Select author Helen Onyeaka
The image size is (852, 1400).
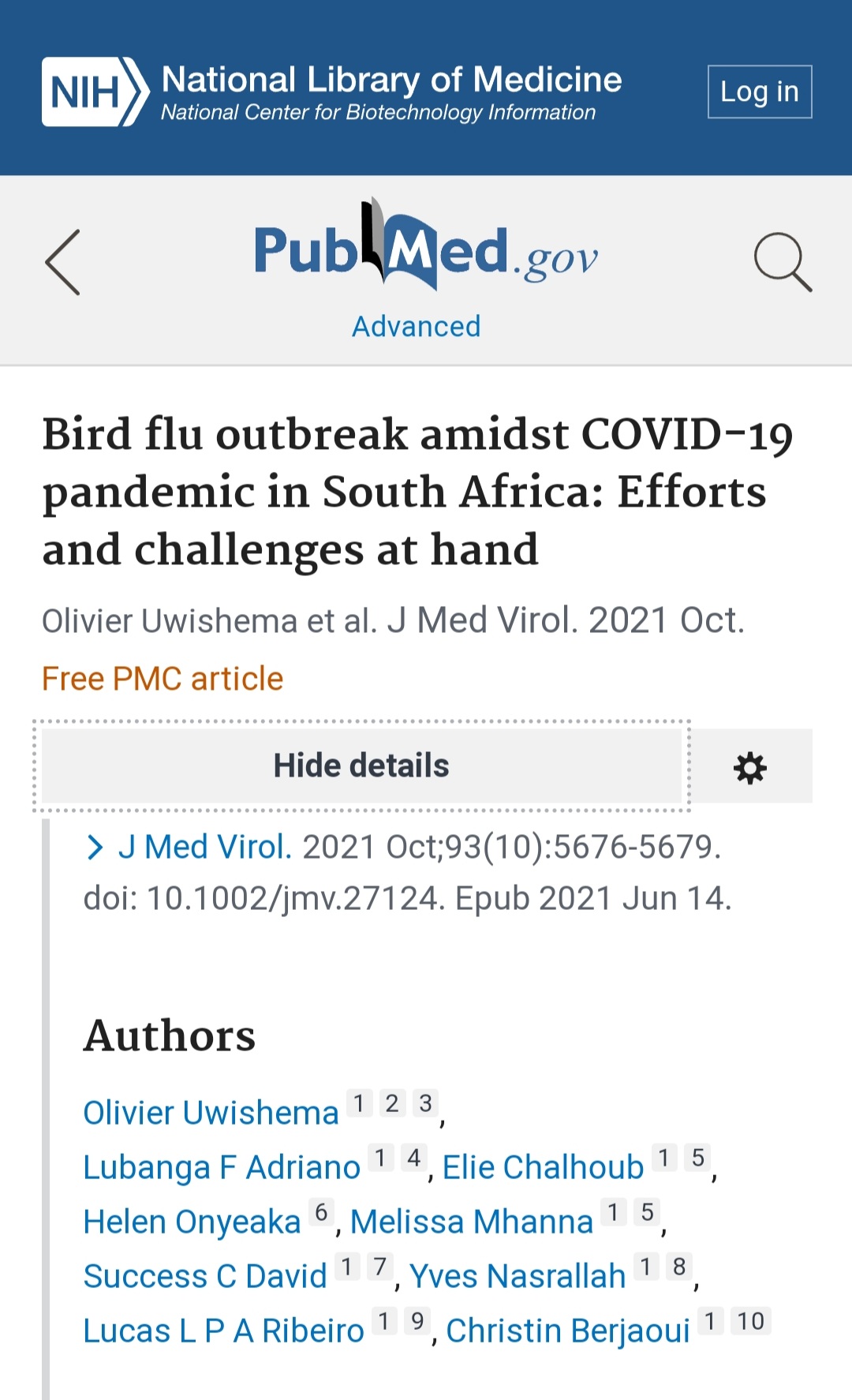coord(192,1222)
